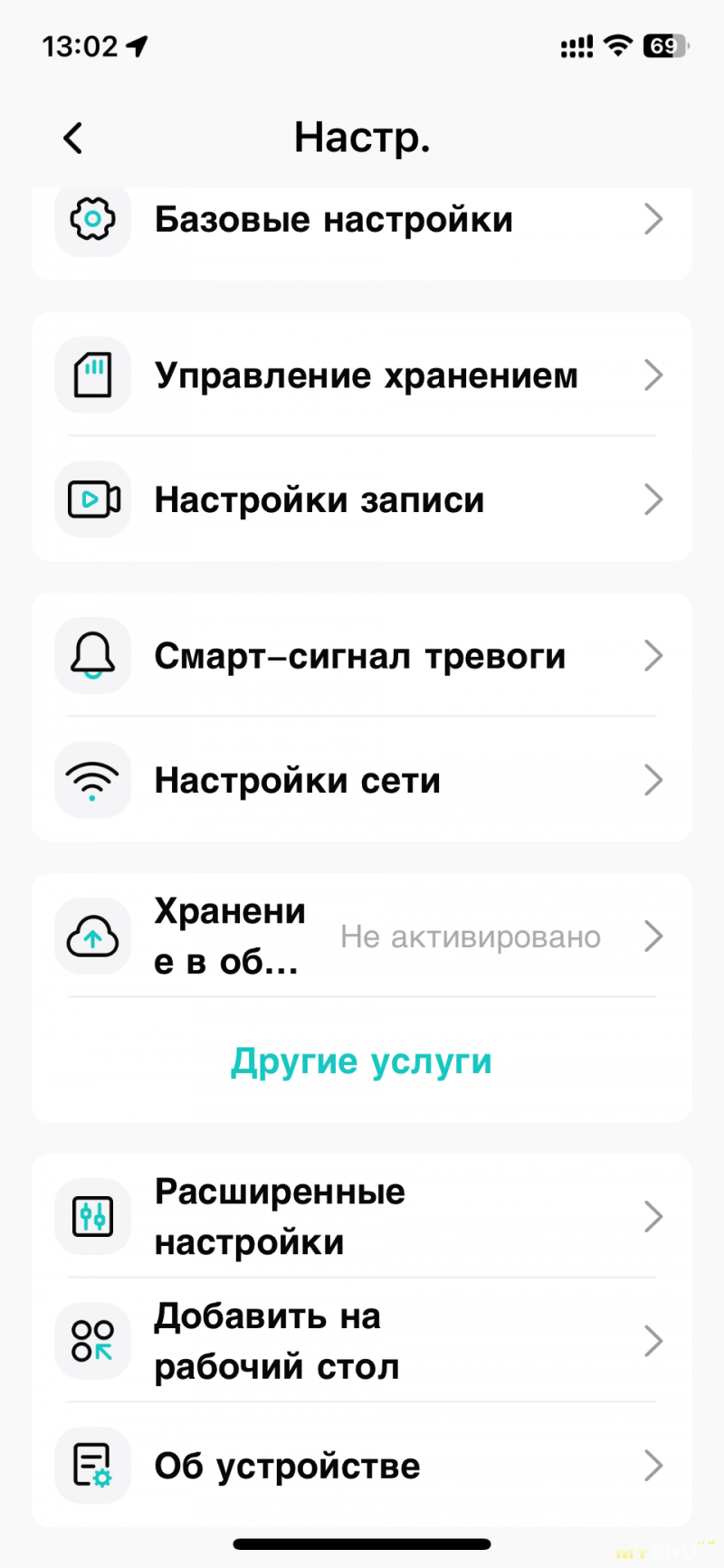Open Расширенные настройки row
Image resolution: width=724 pixels, height=1568 pixels.
pyautogui.click(x=362, y=1217)
